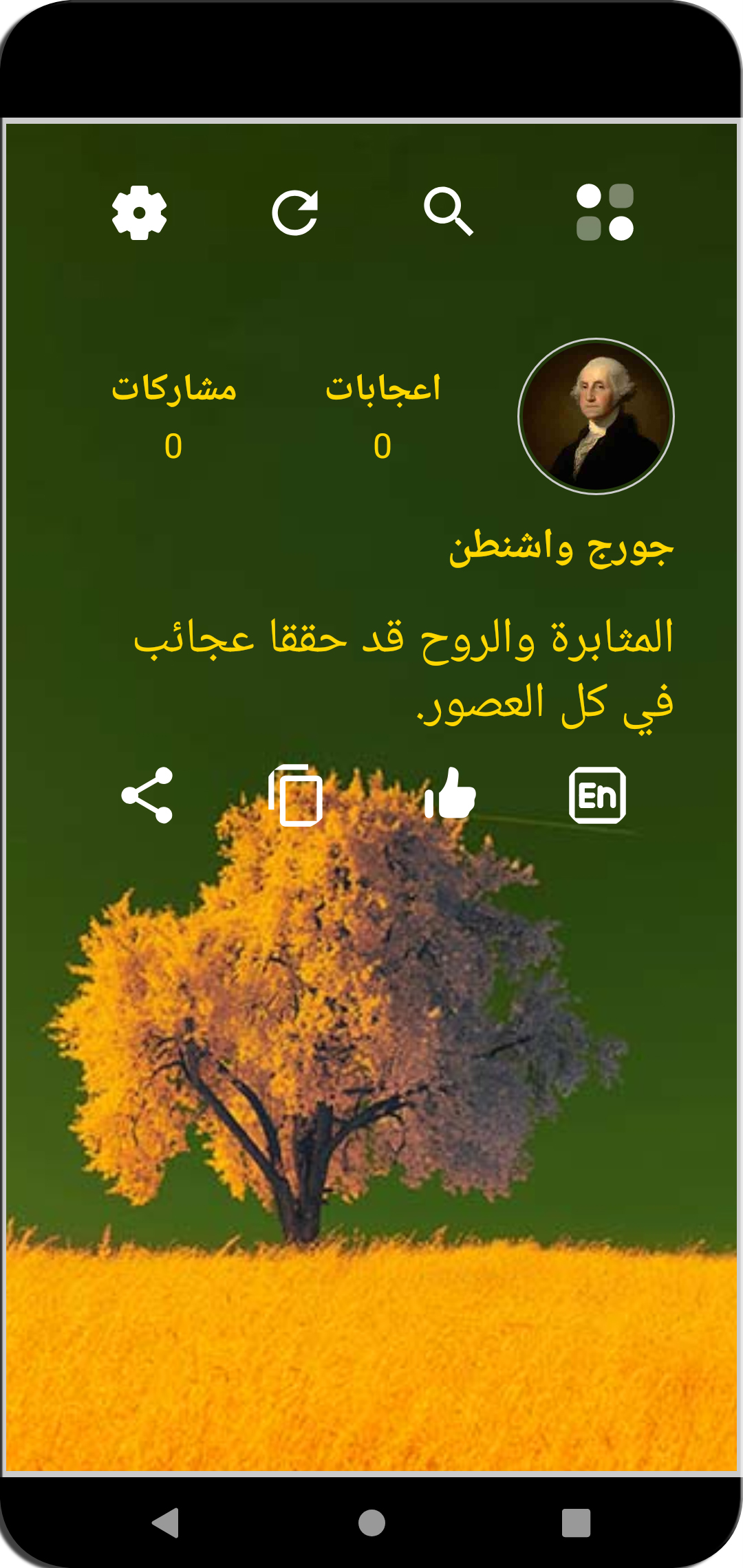The height and width of the screenshot is (1568, 743).
Task: Refresh to load a new quote
Action: (296, 213)
